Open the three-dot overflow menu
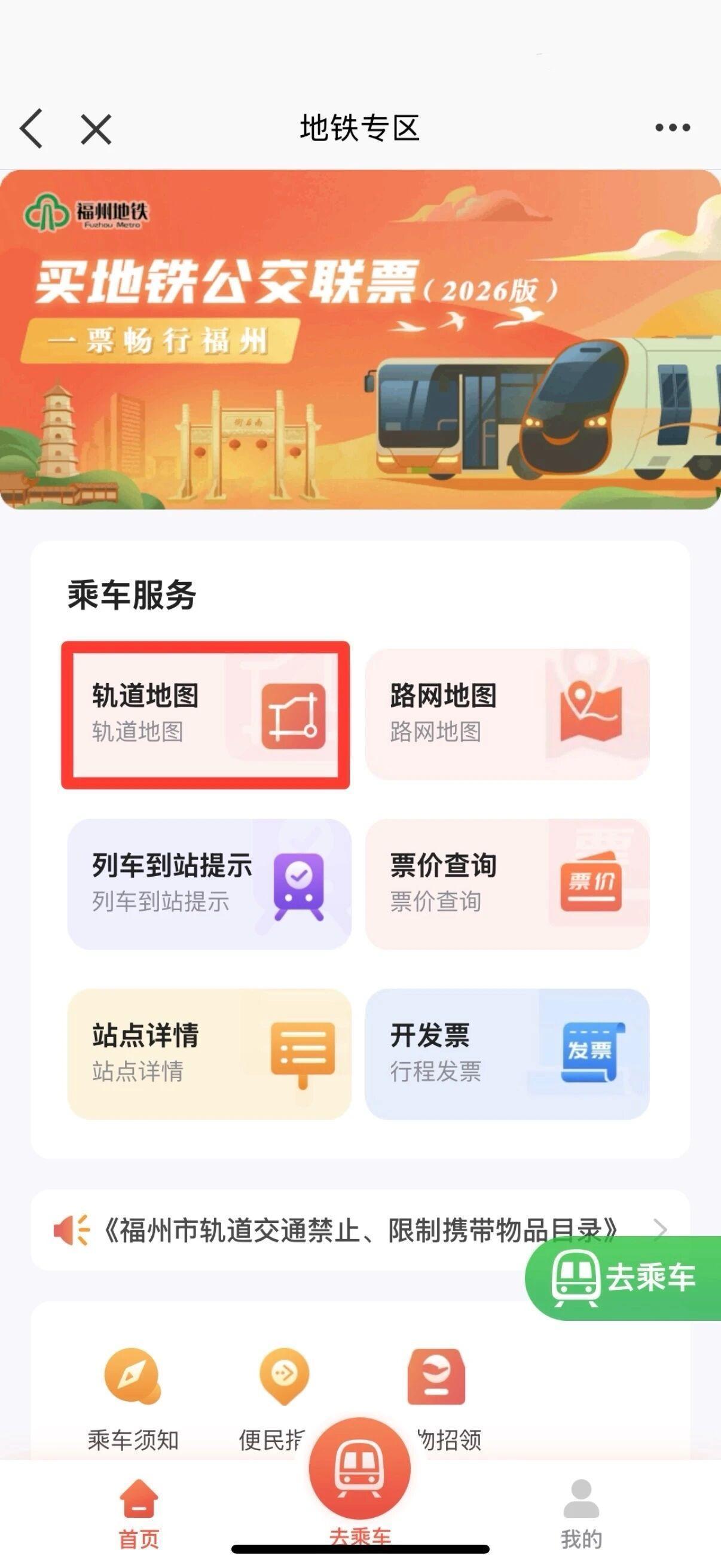 (x=673, y=128)
